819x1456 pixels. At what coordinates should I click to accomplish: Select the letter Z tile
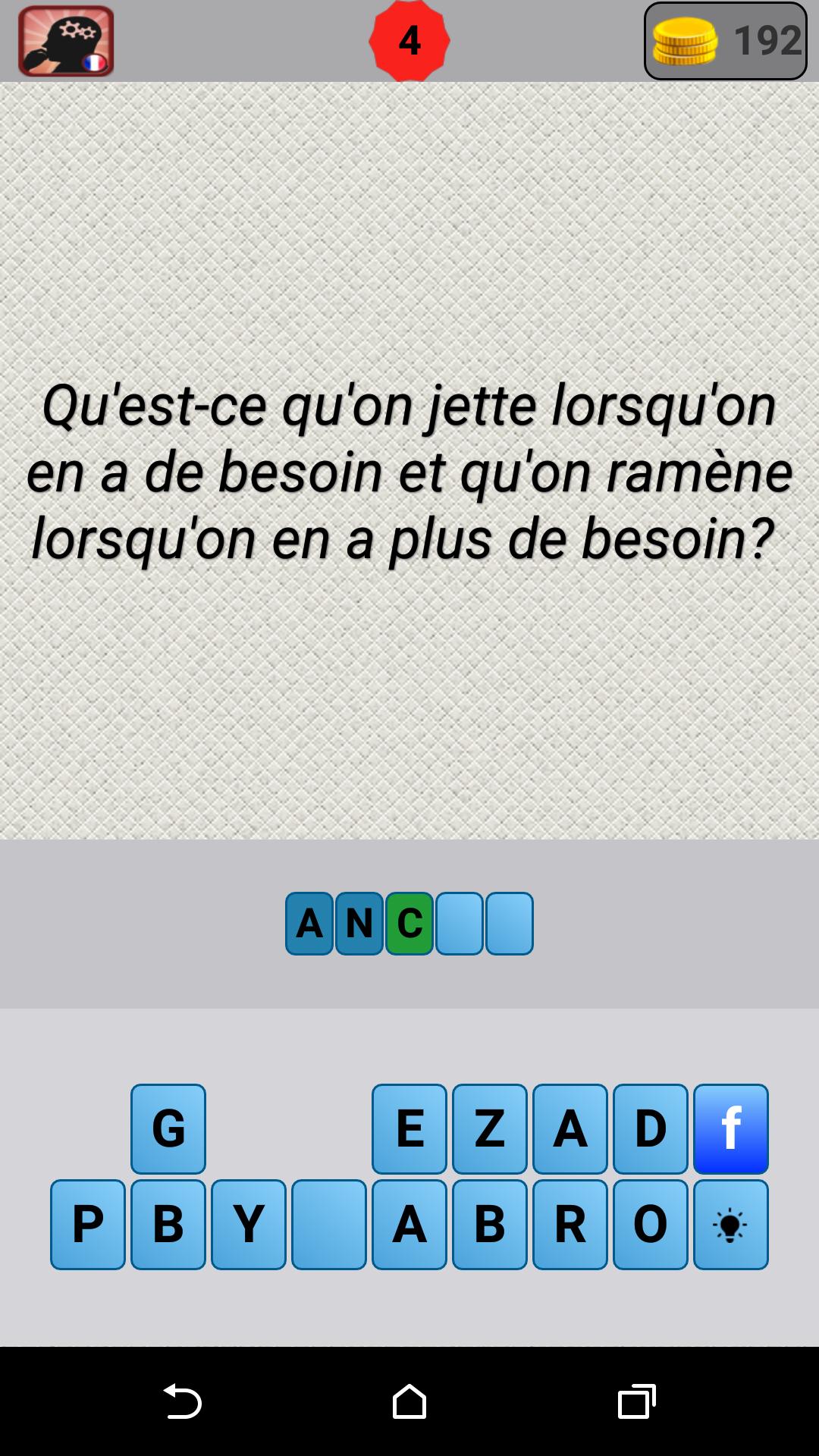pos(490,1128)
